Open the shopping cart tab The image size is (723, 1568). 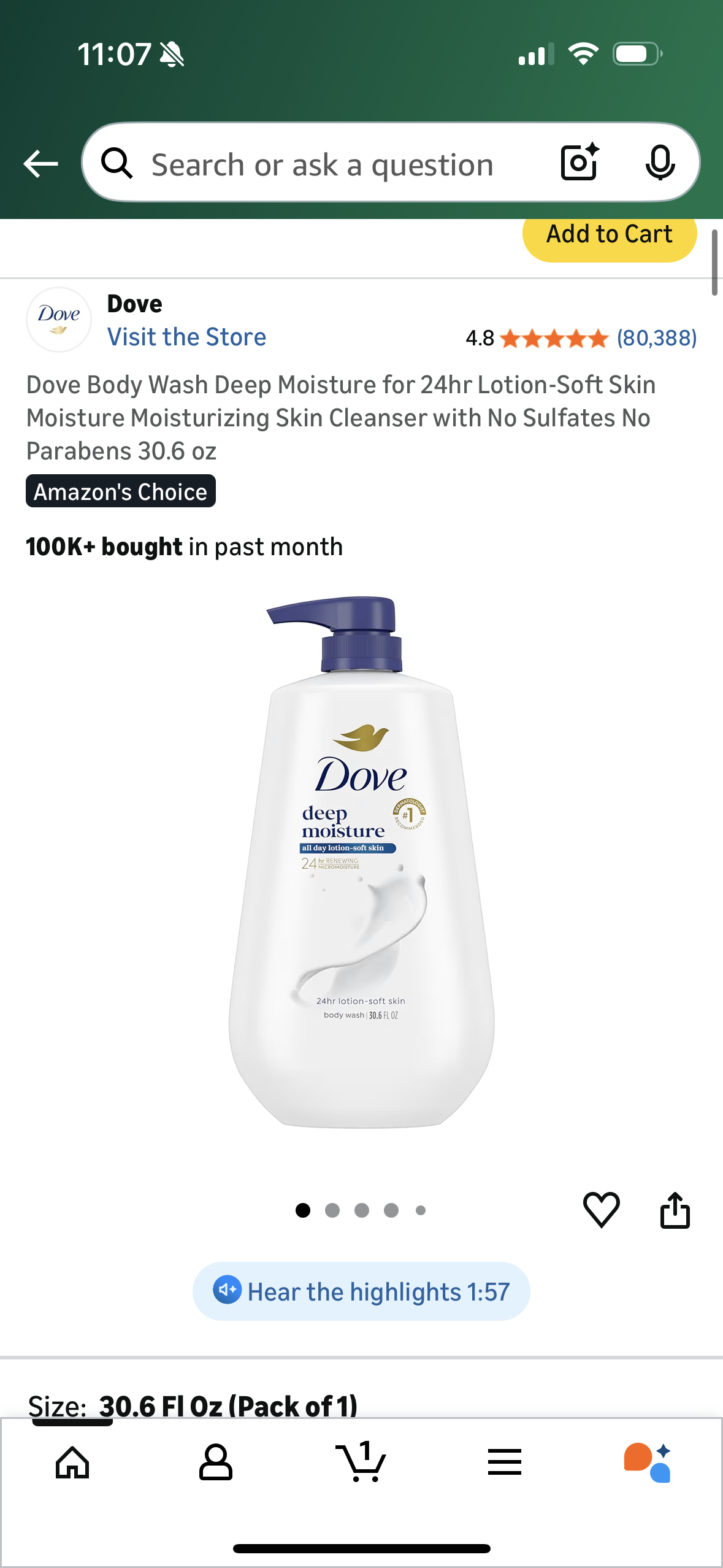tap(361, 1462)
